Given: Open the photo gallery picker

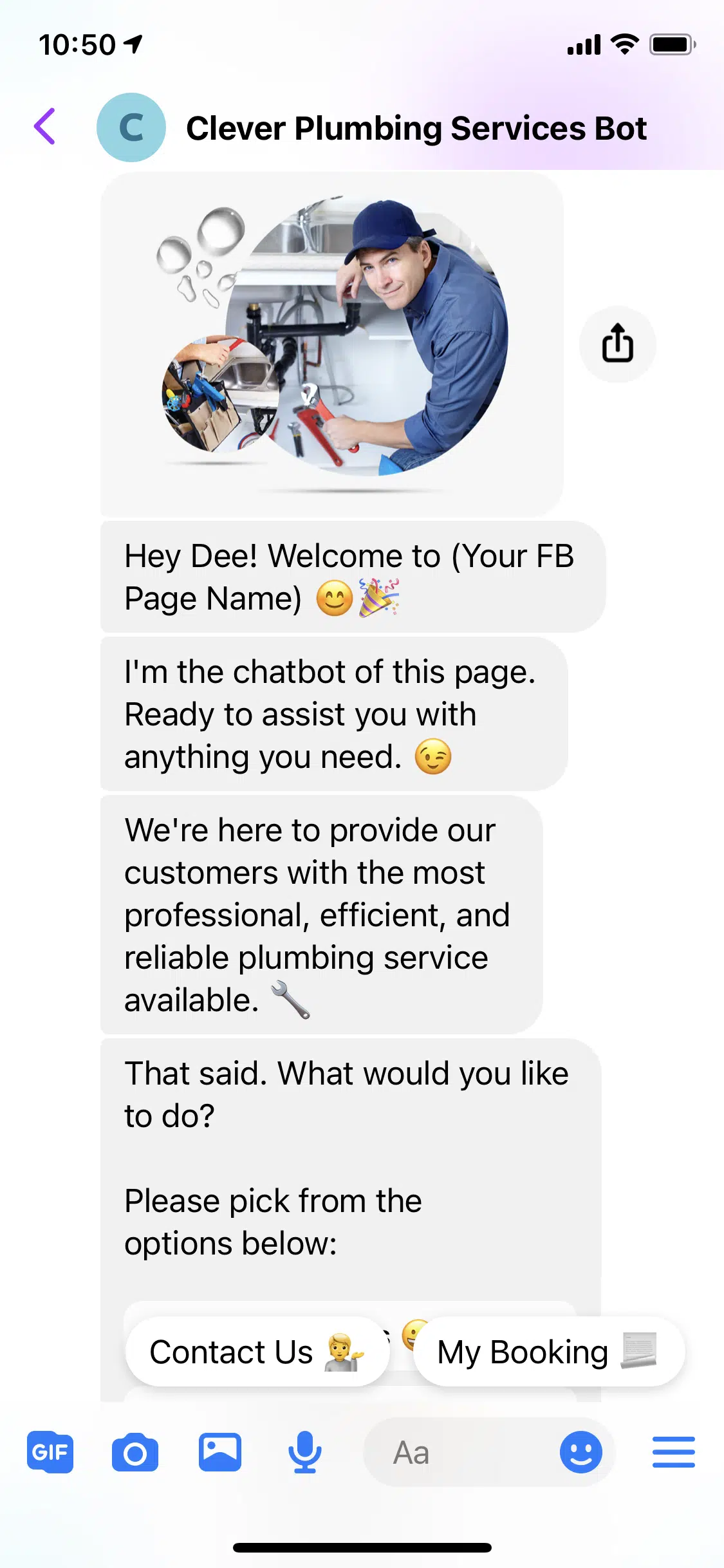Looking at the screenshot, I should pyautogui.click(x=220, y=1452).
